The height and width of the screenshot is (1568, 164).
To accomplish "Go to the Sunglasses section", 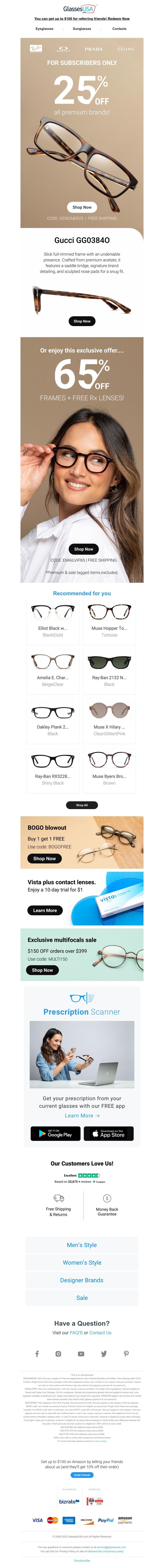I will (x=82, y=29).
